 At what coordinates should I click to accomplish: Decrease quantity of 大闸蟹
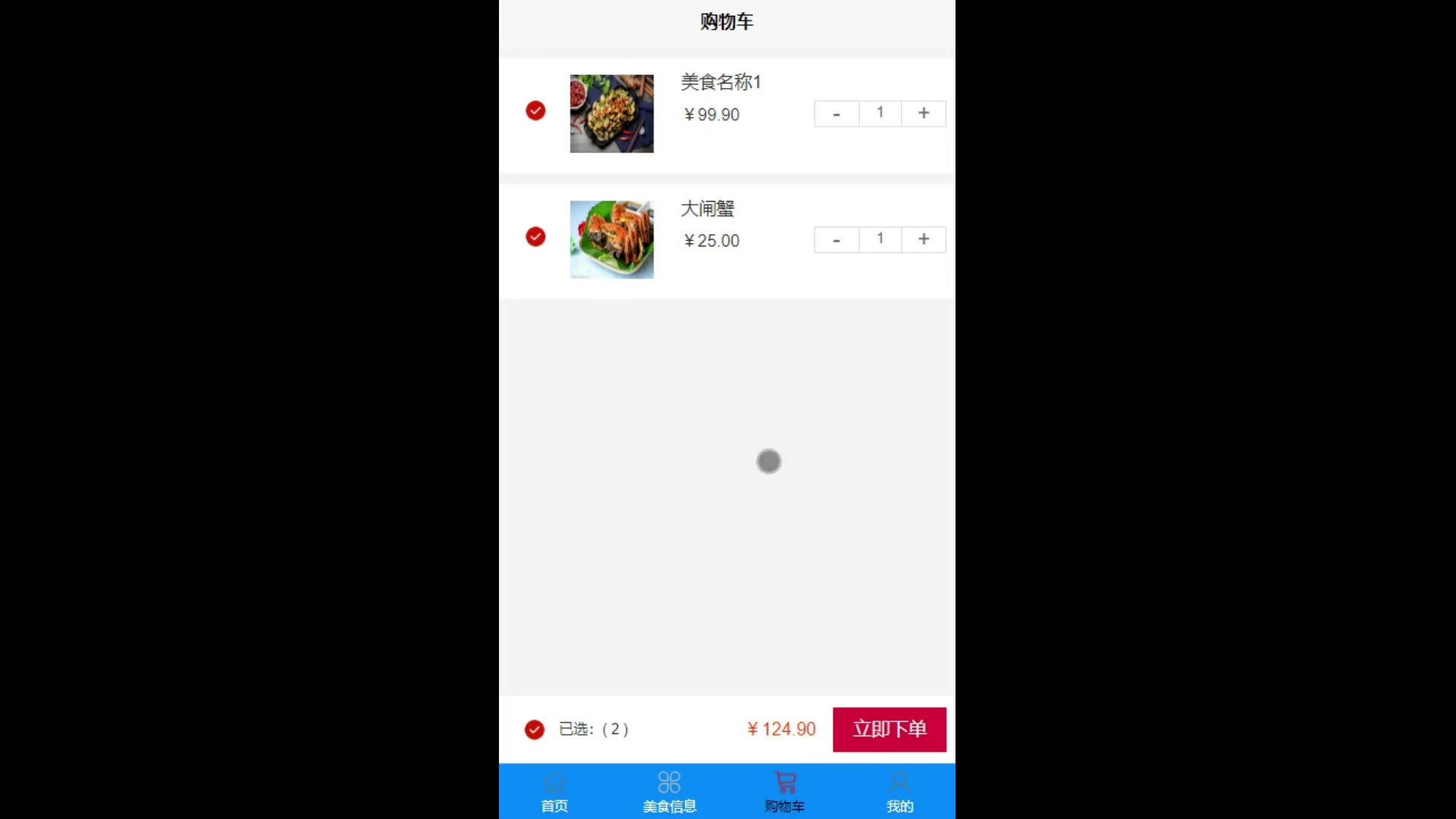tap(836, 240)
